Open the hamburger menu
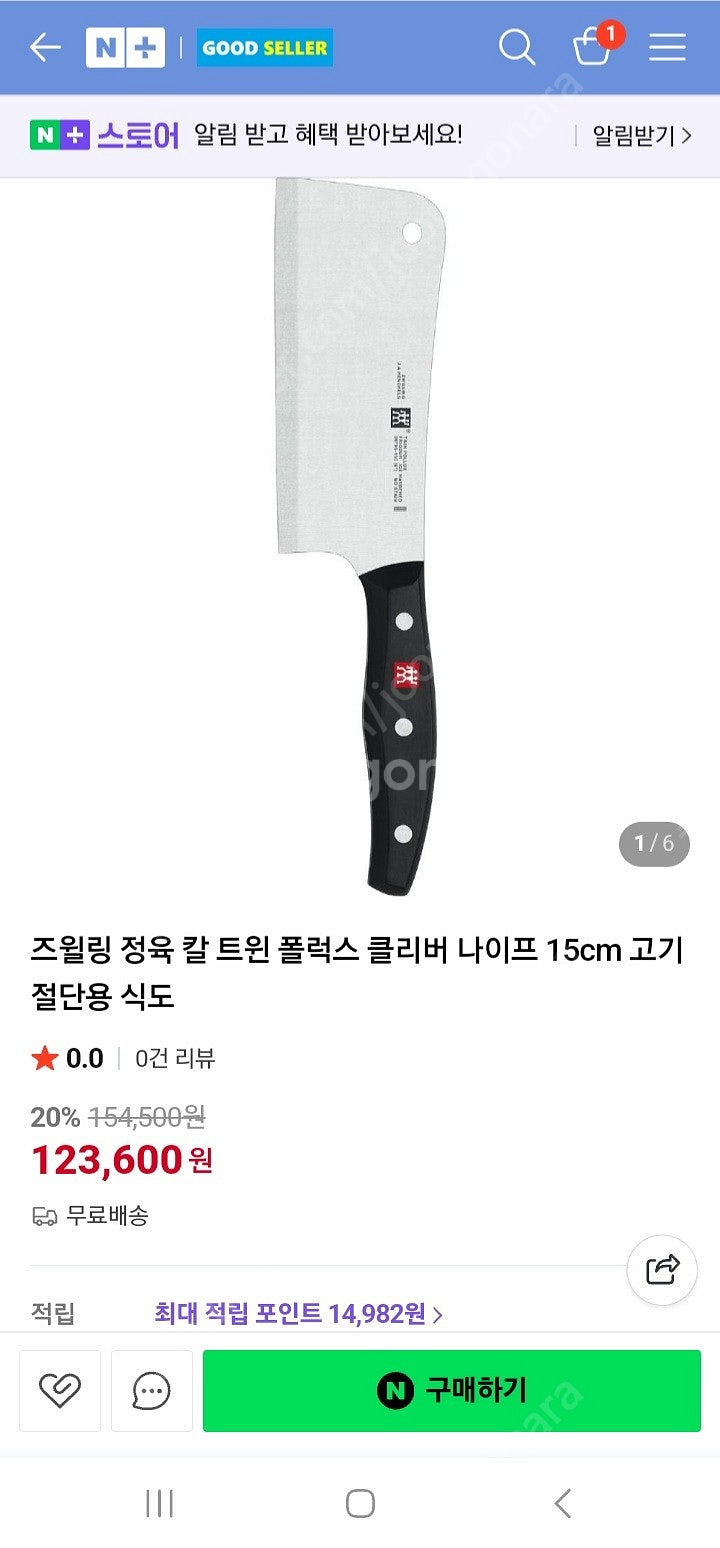The width and height of the screenshot is (720, 1548). click(663, 46)
